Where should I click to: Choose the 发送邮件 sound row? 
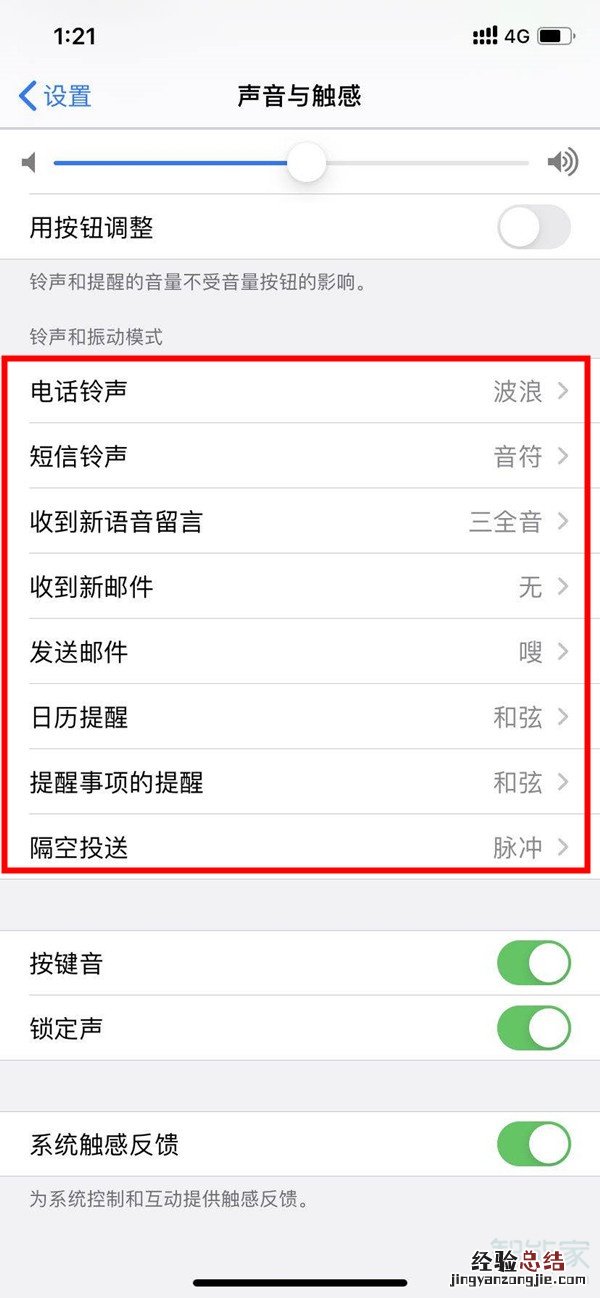coord(300,652)
